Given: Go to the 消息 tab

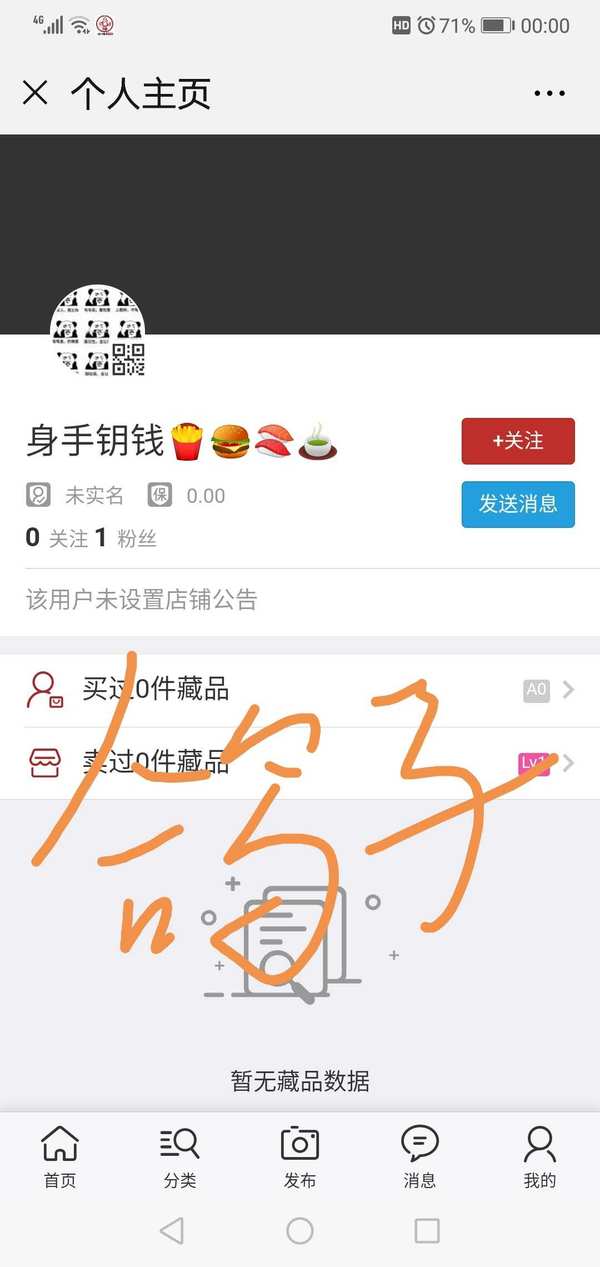Looking at the screenshot, I should (420, 1156).
